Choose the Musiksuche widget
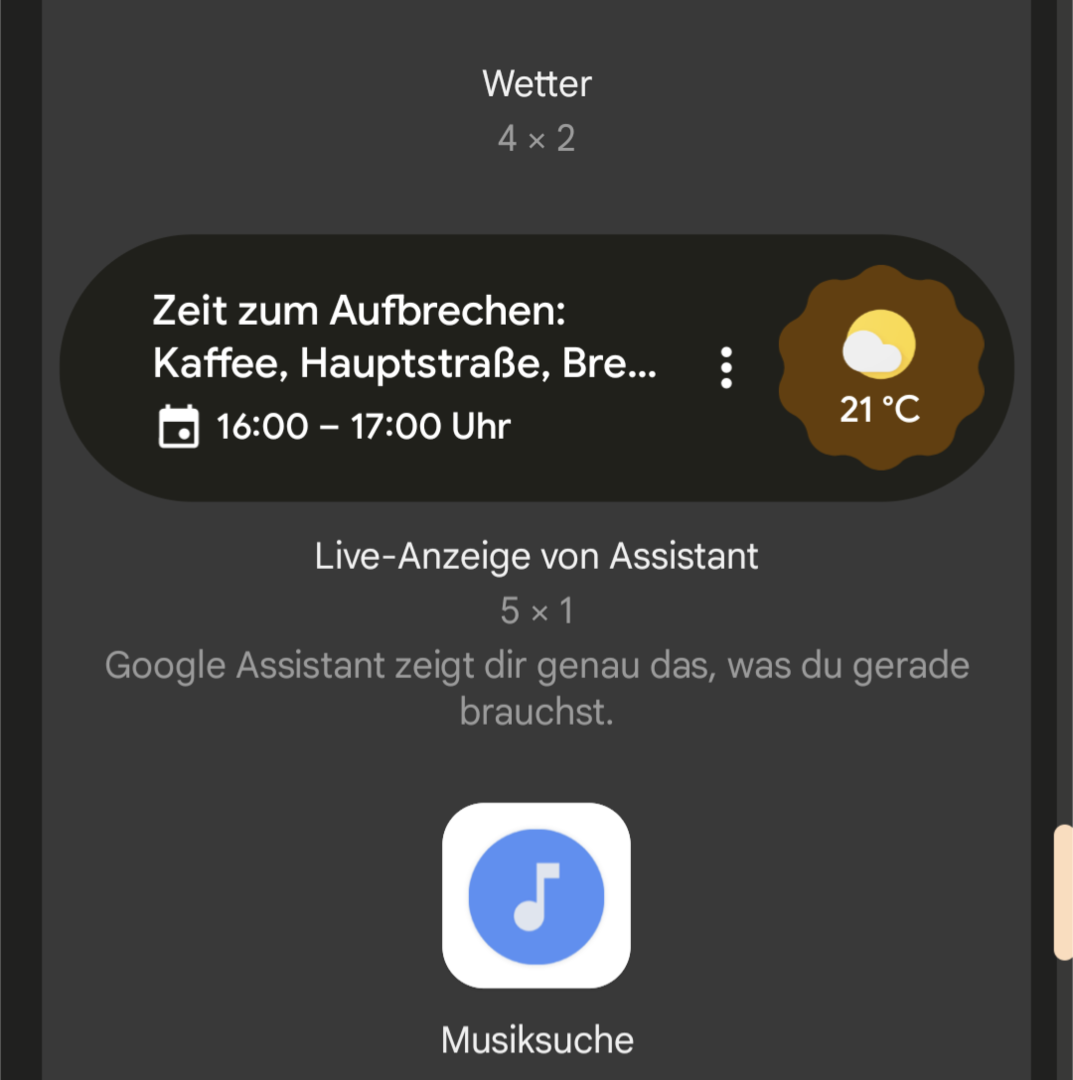The width and height of the screenshot is (1073, 1080). point(536,895)
